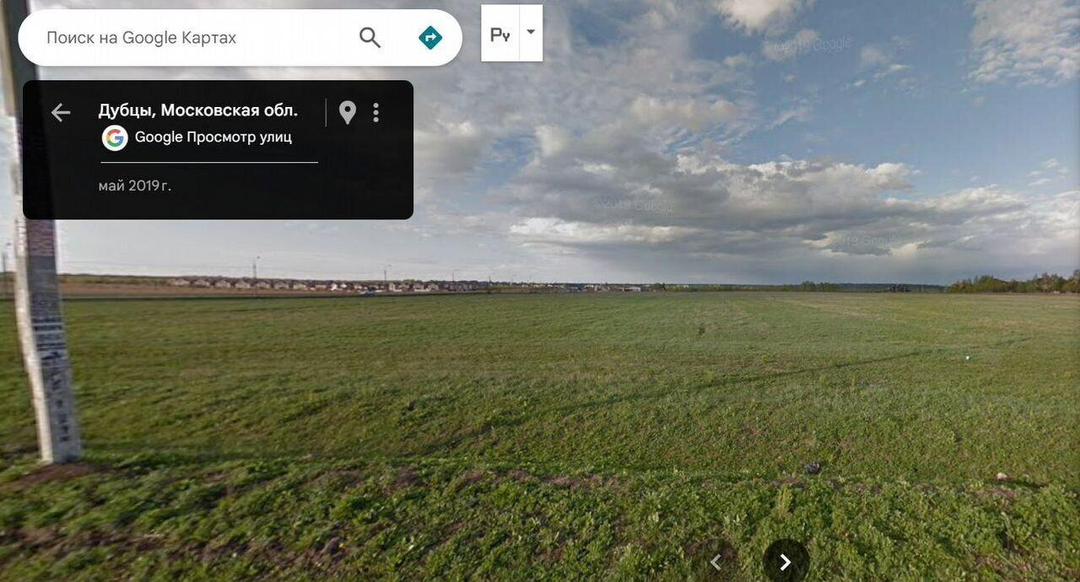Move forward with the right arrow
The height and width of the screenshot is (582, 1080).
coord(785,562)
